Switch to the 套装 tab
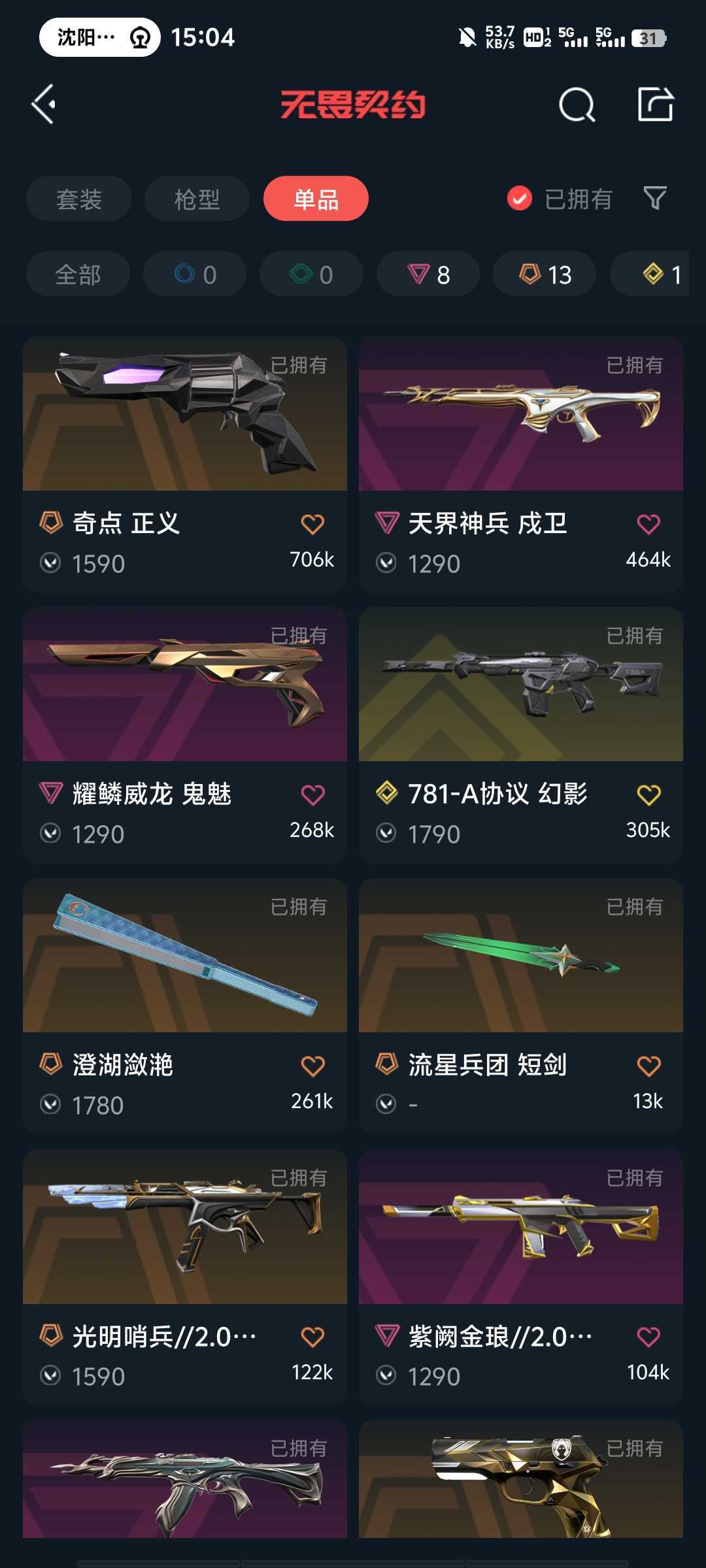 point(79,199)
